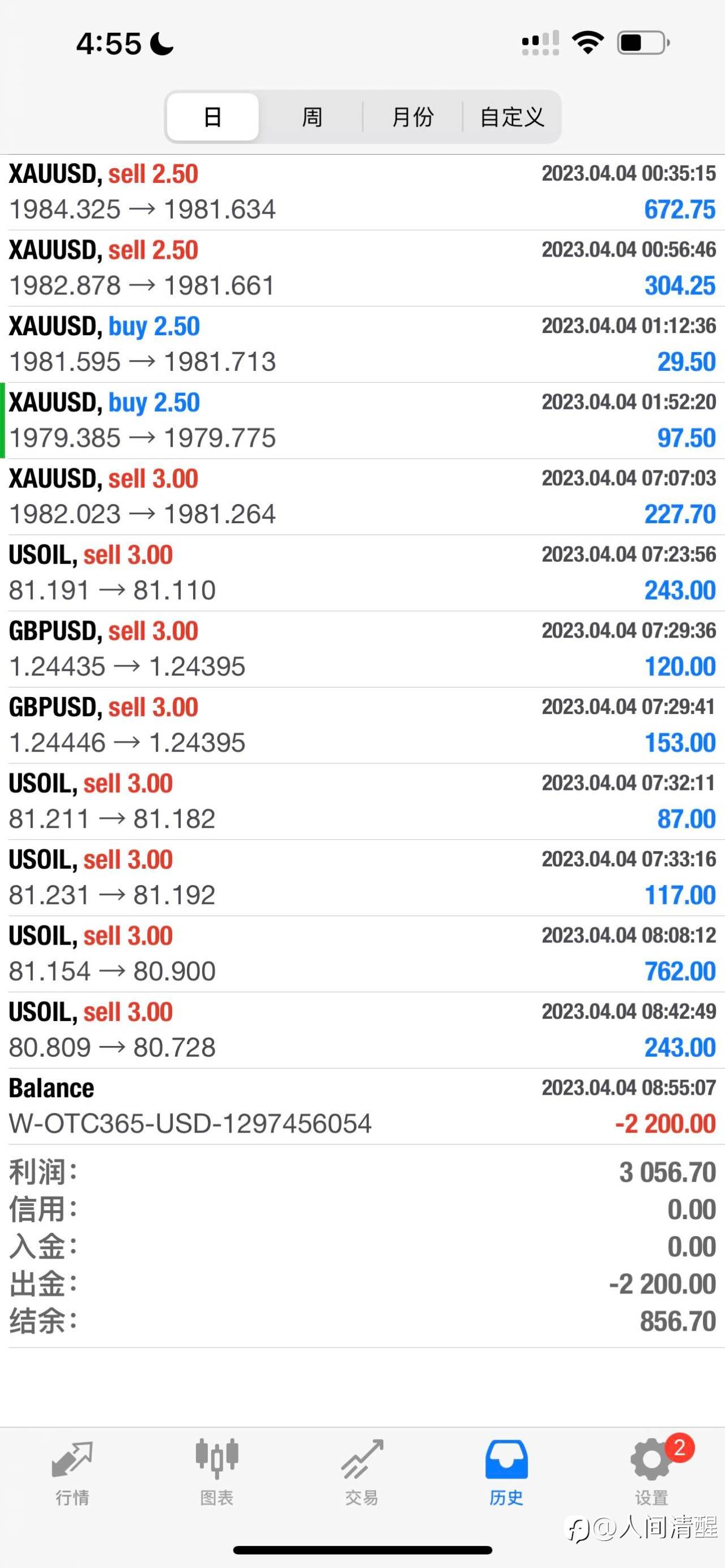Go to the 交易 trade tab

click(361, 1473)
